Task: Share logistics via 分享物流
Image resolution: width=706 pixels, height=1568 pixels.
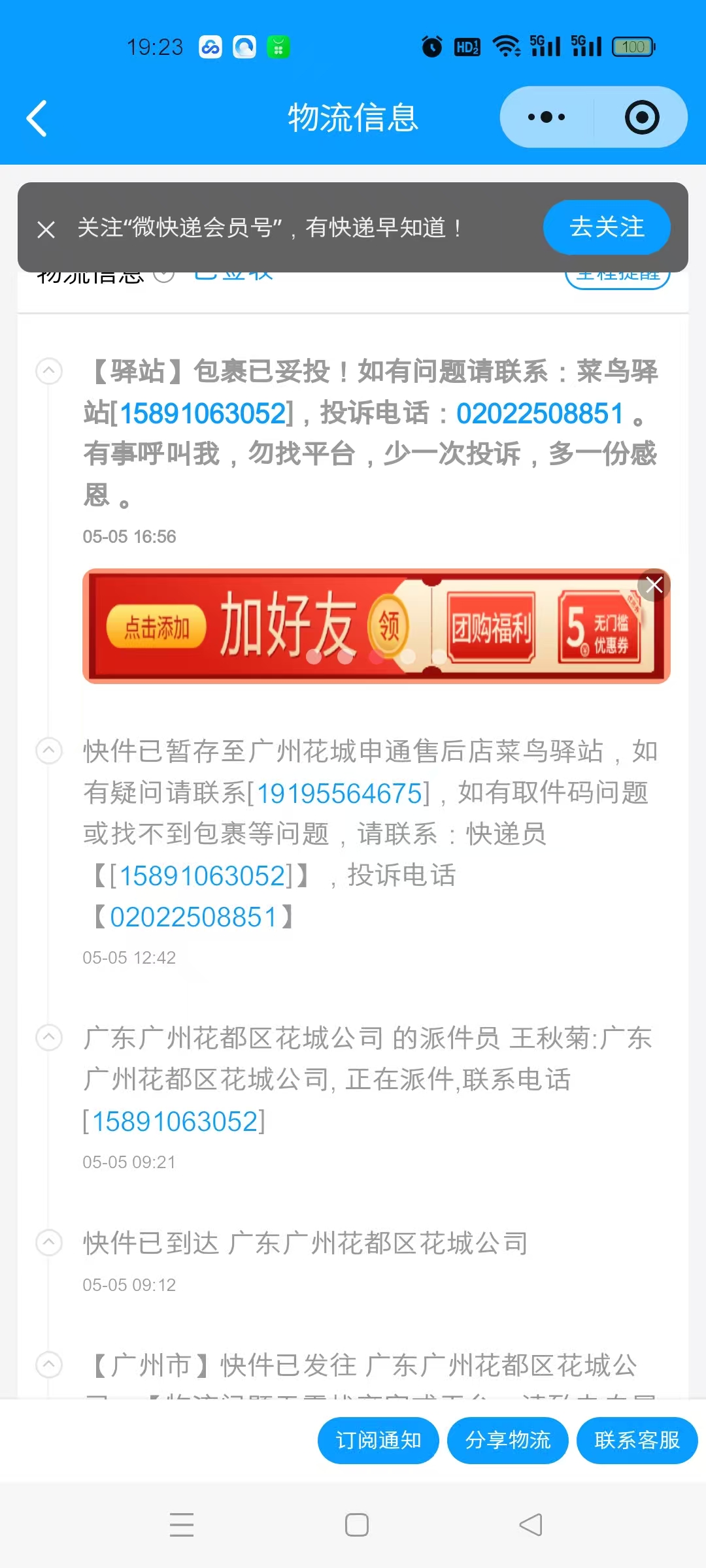Action: [x=507, y=1440]
